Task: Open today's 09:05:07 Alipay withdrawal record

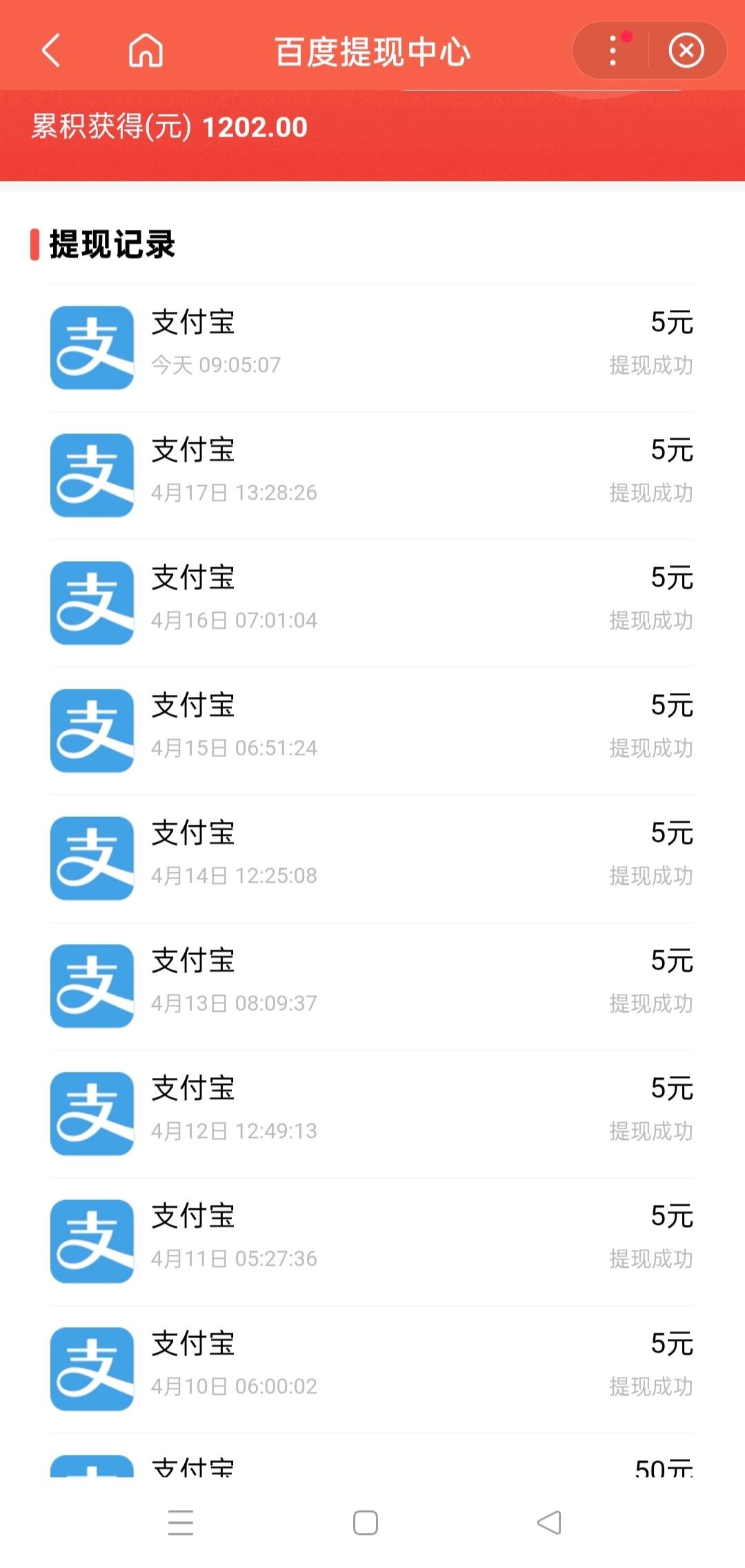Action: click(x=372, y=348)
